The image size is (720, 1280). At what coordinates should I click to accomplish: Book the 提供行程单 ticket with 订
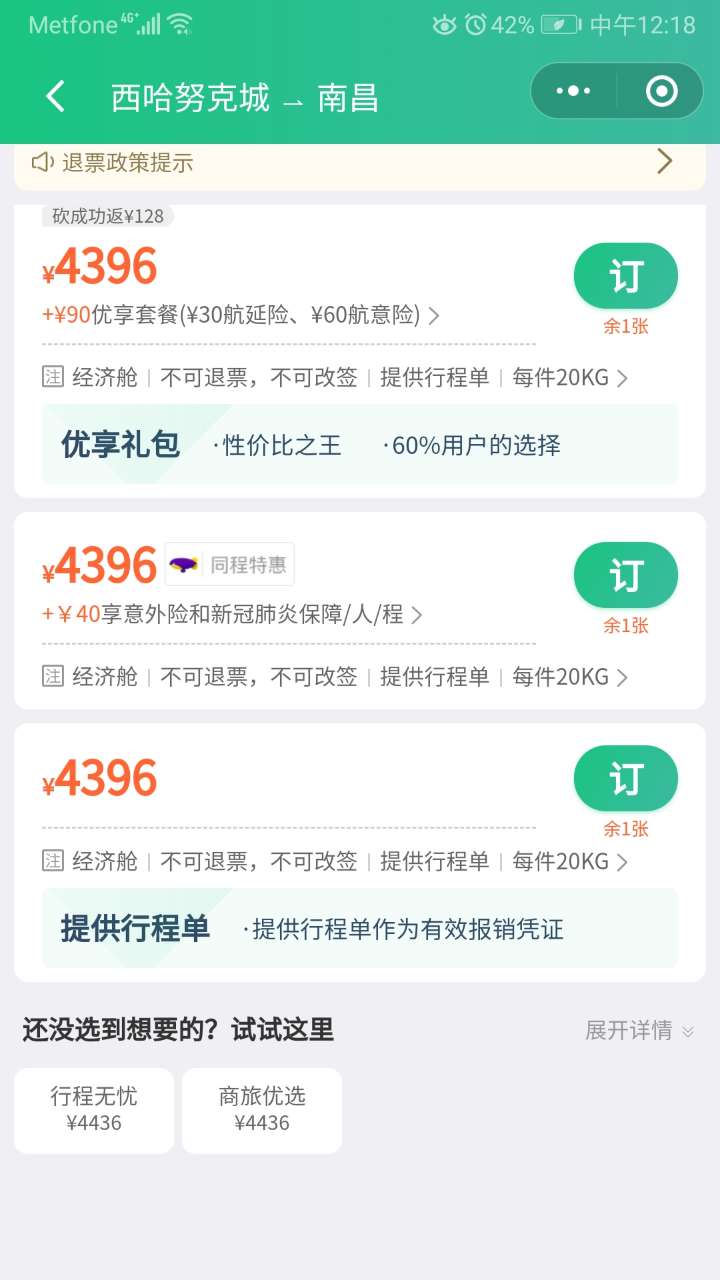625,779
